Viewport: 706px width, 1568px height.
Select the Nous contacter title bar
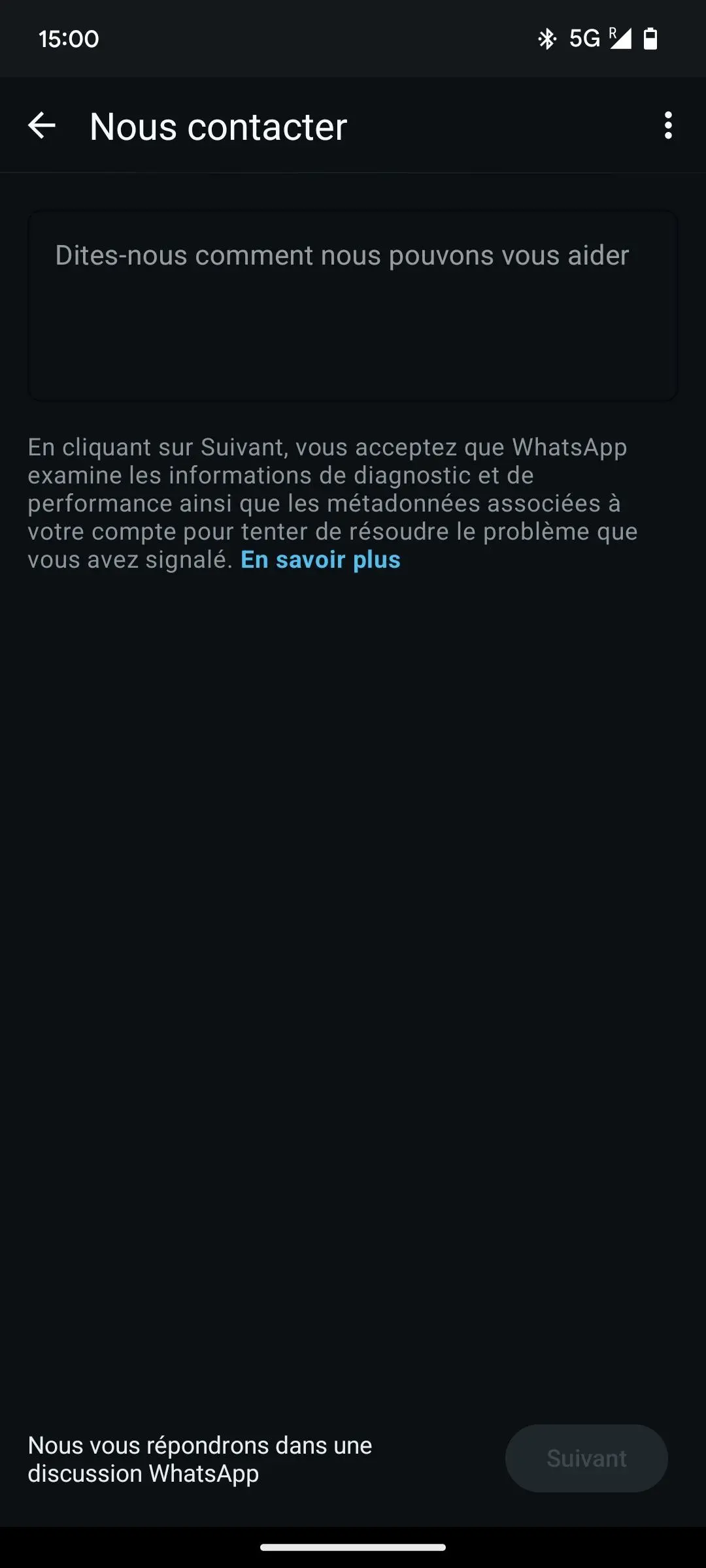click(x=217, y=125)
